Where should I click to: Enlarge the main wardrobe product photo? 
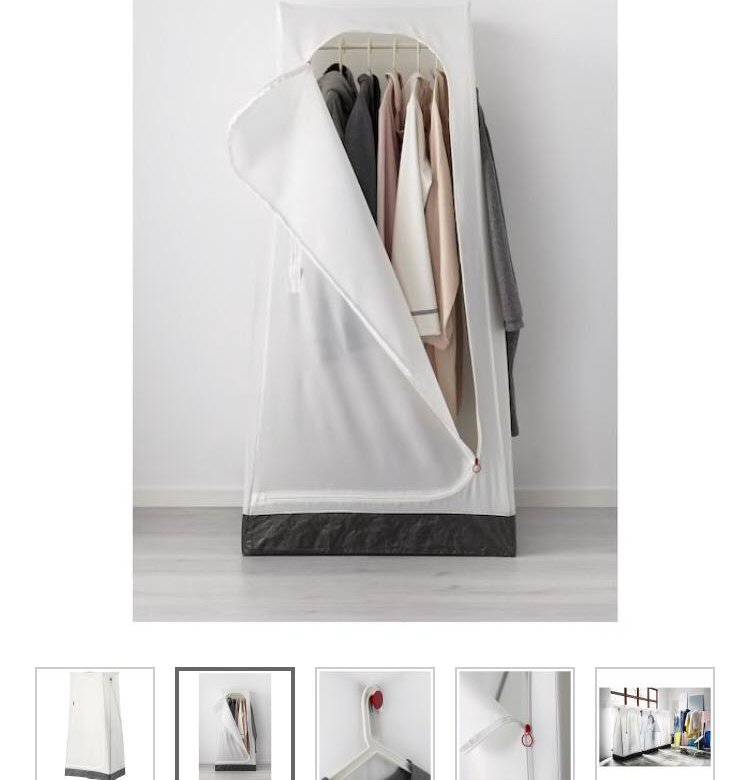[x=375, y=310]
